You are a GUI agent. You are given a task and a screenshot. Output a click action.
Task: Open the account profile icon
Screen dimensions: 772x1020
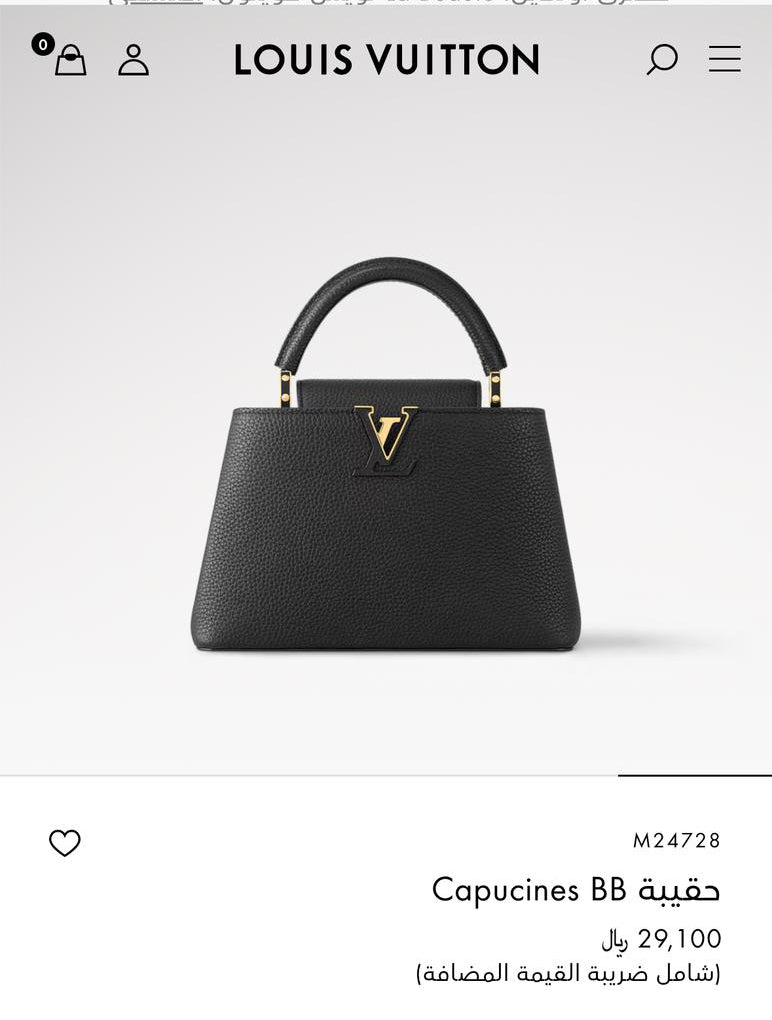tap(133, 60)
